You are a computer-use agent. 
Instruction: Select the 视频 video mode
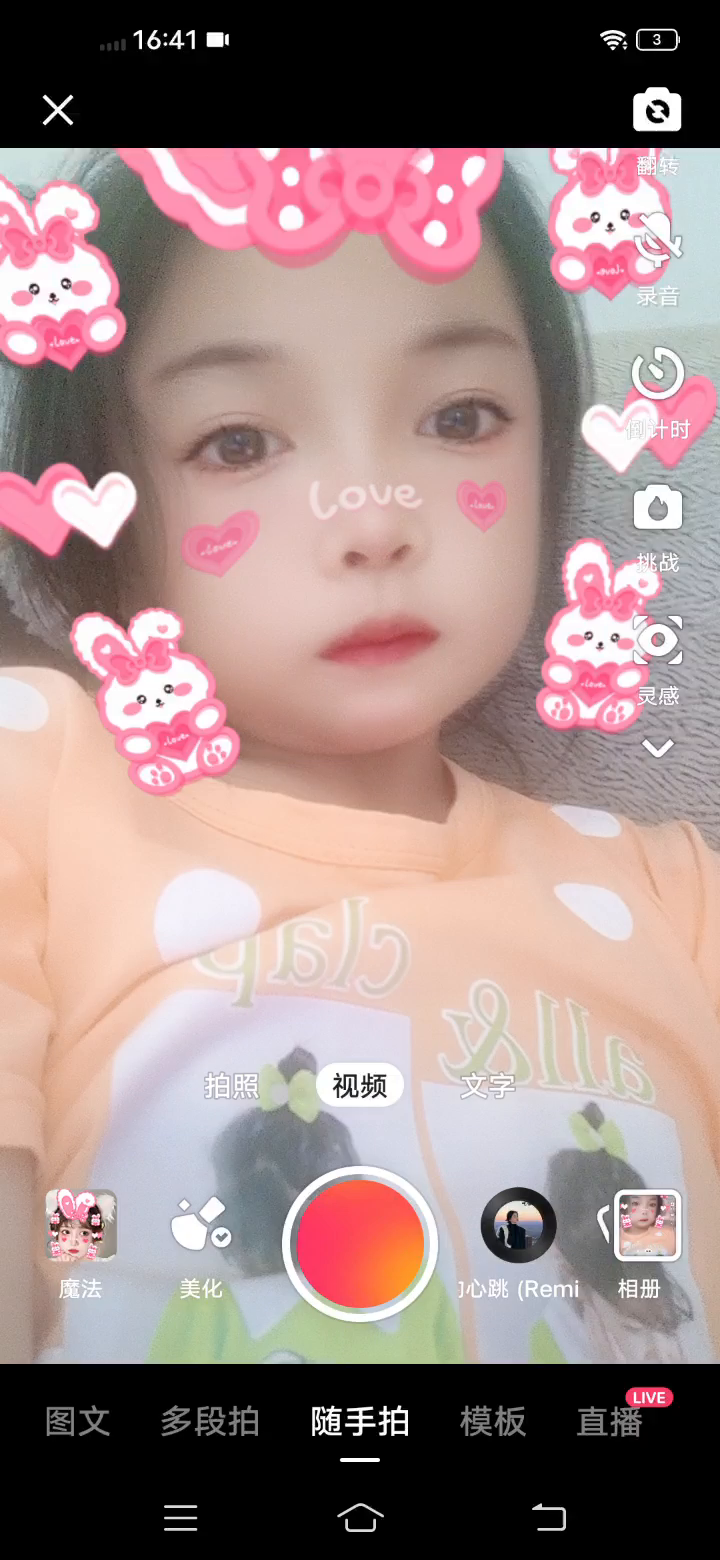pos(360,1085)
